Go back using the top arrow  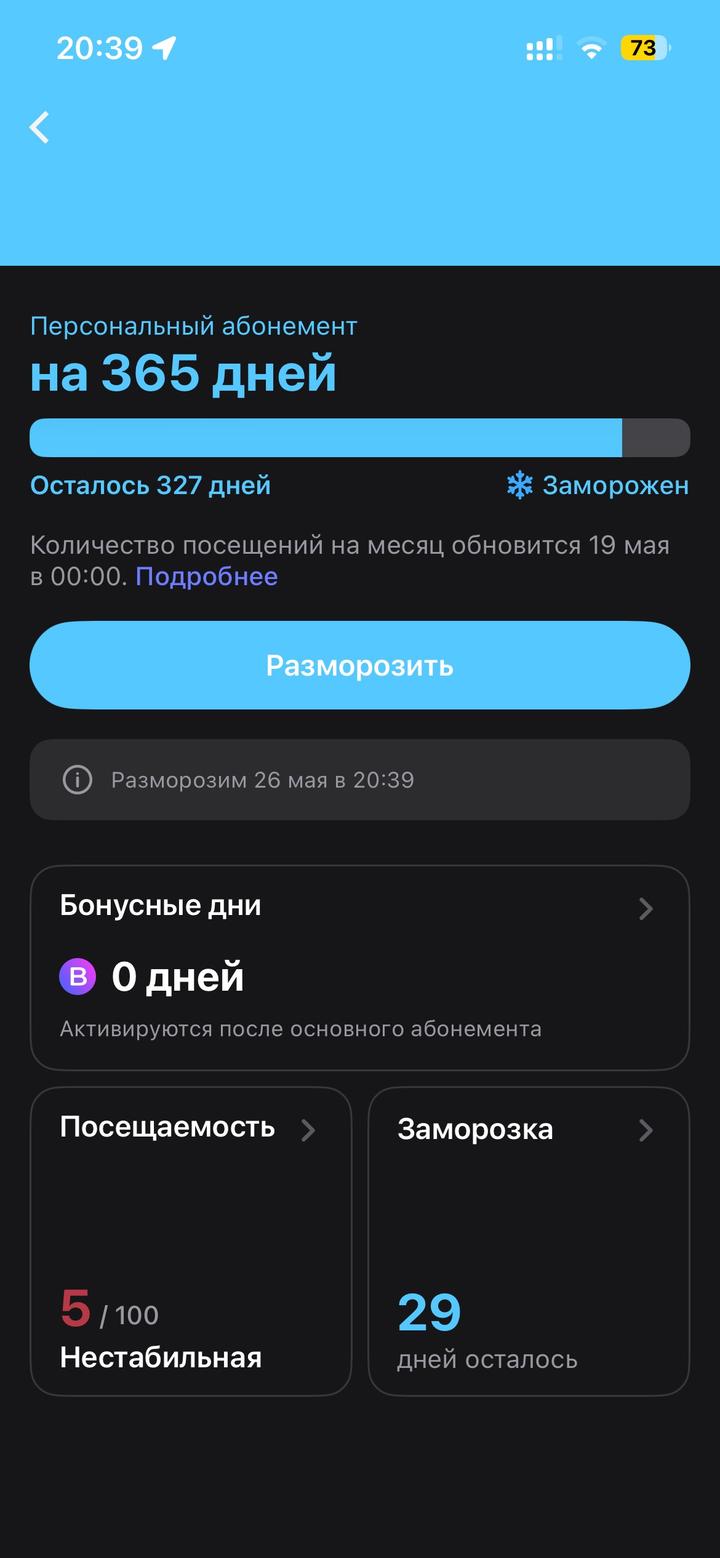click(x=40, y=128)
